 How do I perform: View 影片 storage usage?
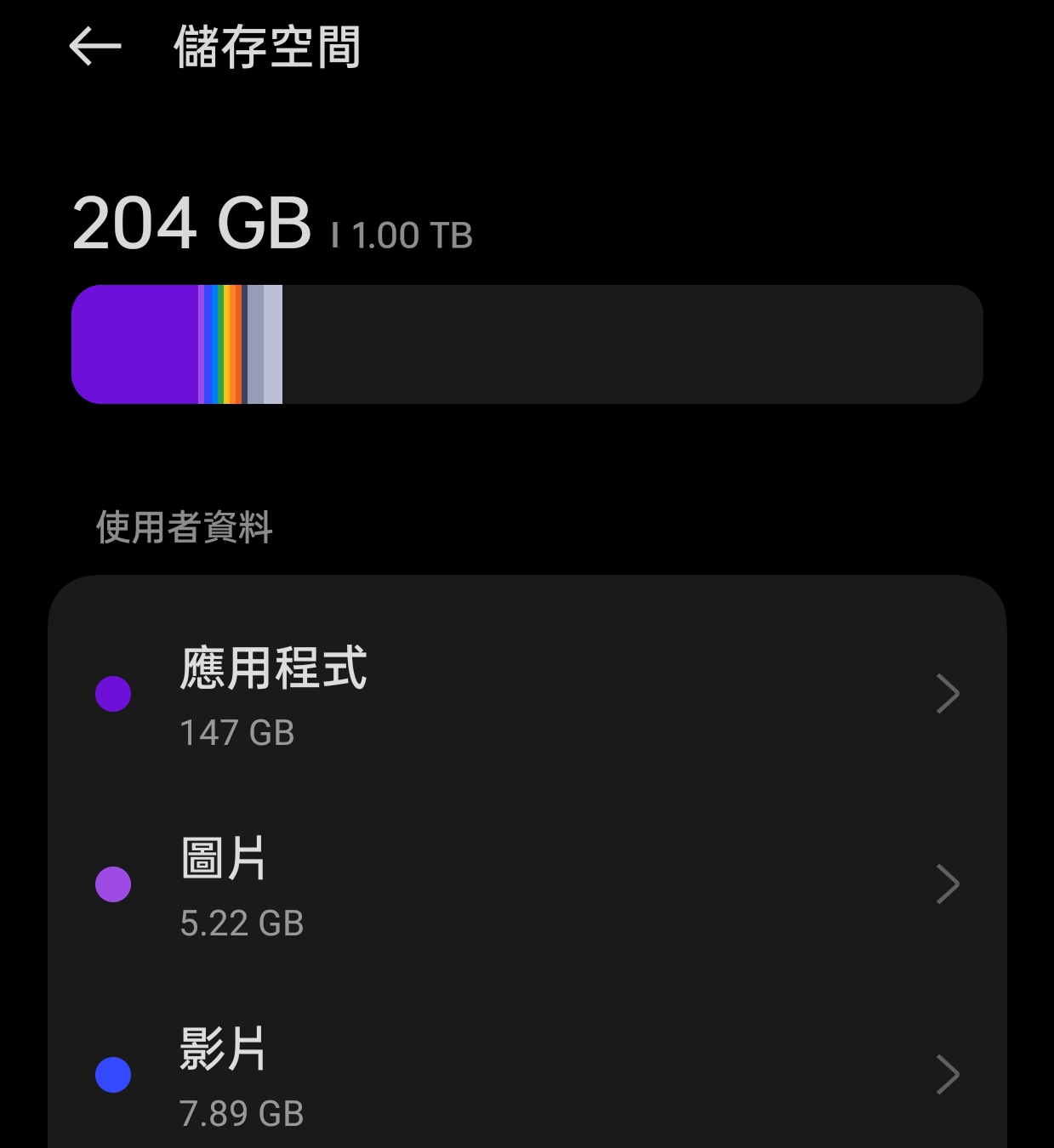[x=527, y=1076]
